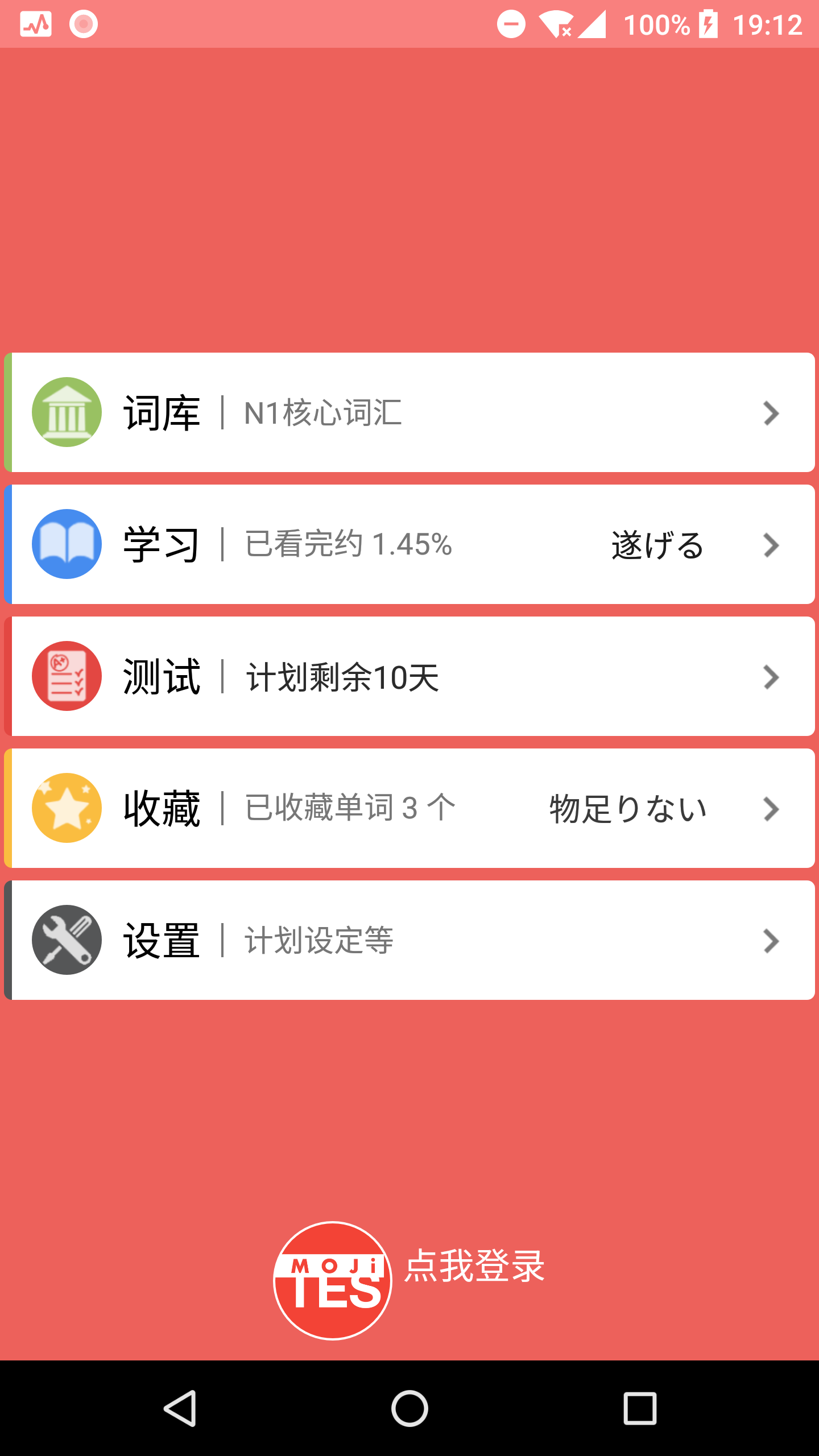Go back with the system back button
Viewport: 819px width, 1456px height.
point(180,1409)
